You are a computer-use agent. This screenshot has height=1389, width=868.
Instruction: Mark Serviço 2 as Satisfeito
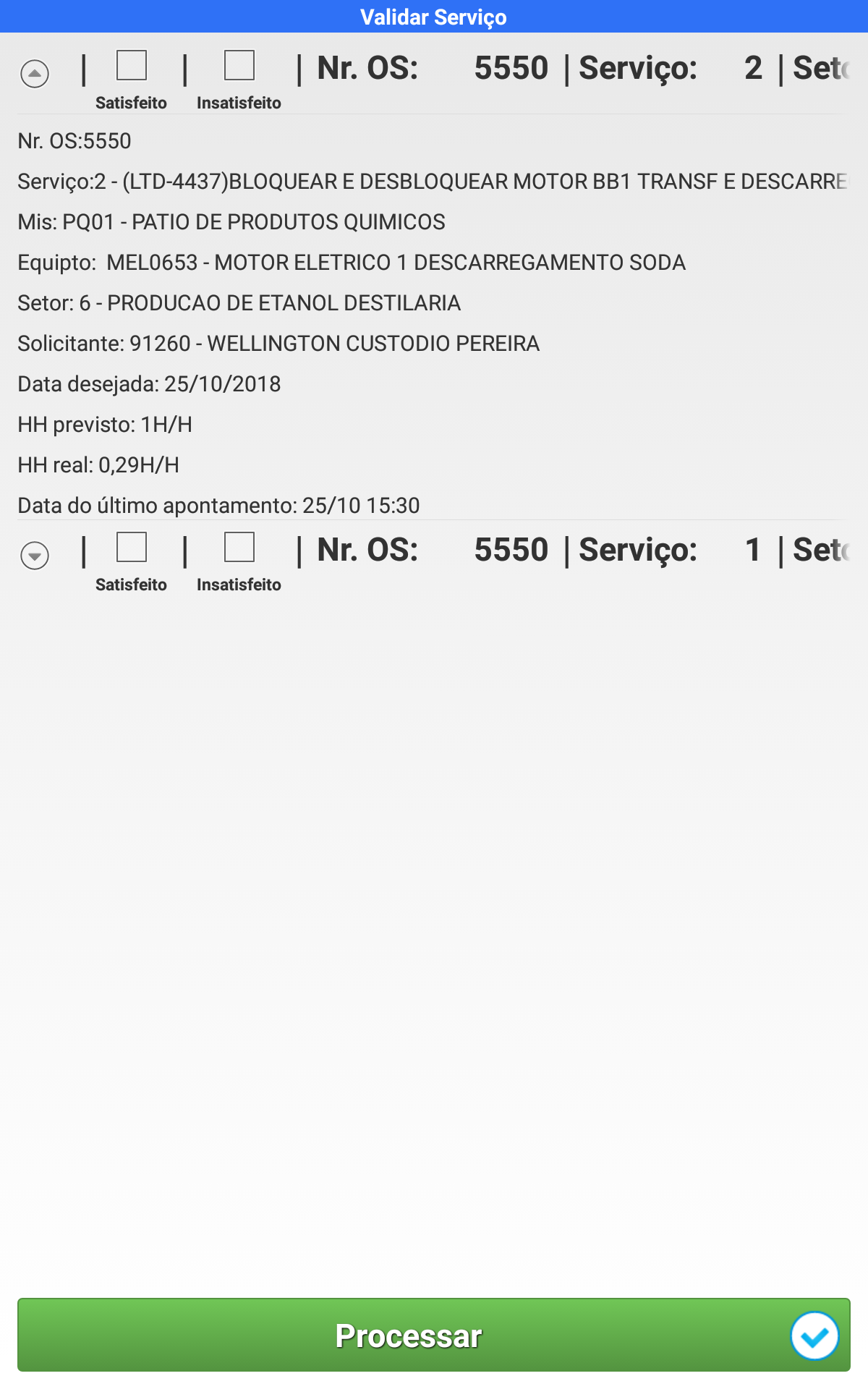(x=132, y=66)
